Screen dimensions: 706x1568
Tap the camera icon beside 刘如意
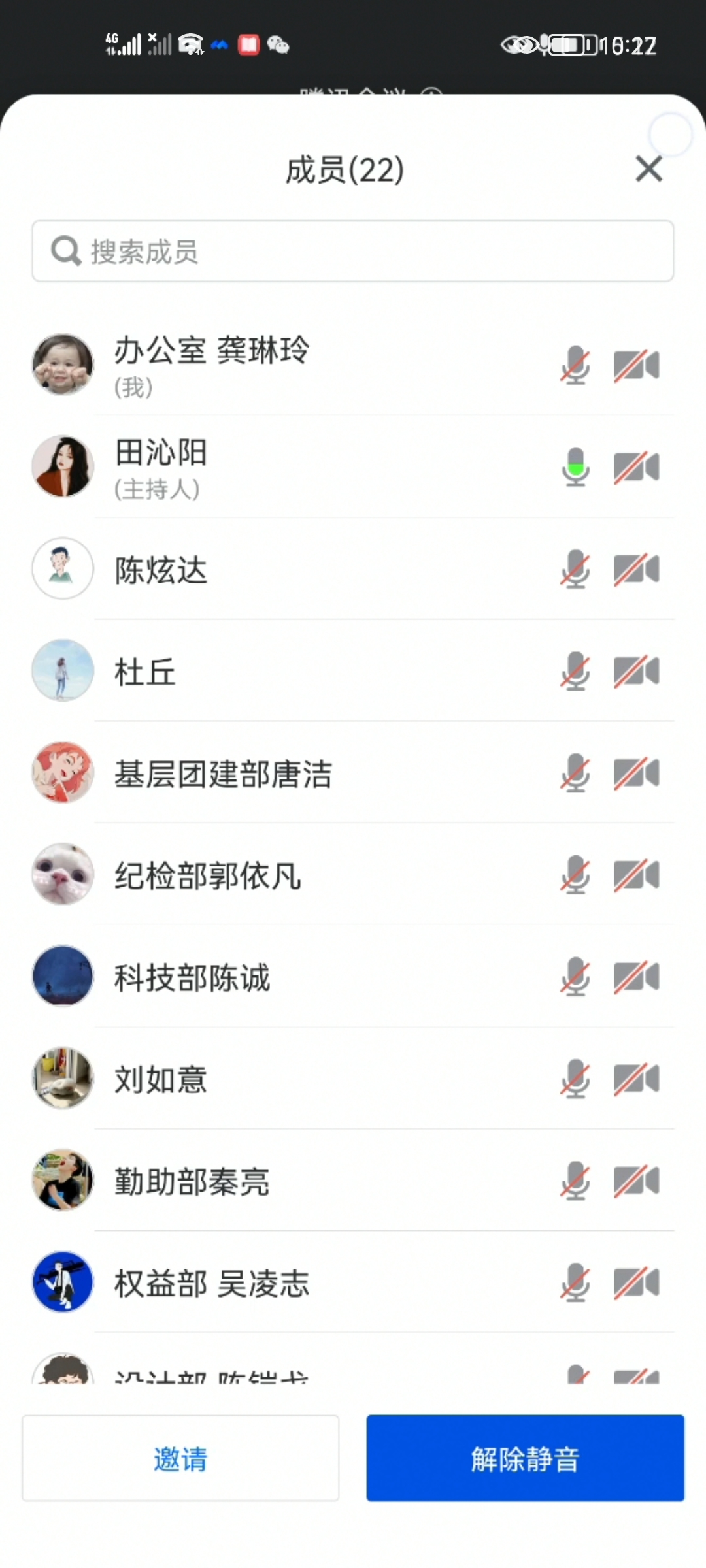point(636,1078)
